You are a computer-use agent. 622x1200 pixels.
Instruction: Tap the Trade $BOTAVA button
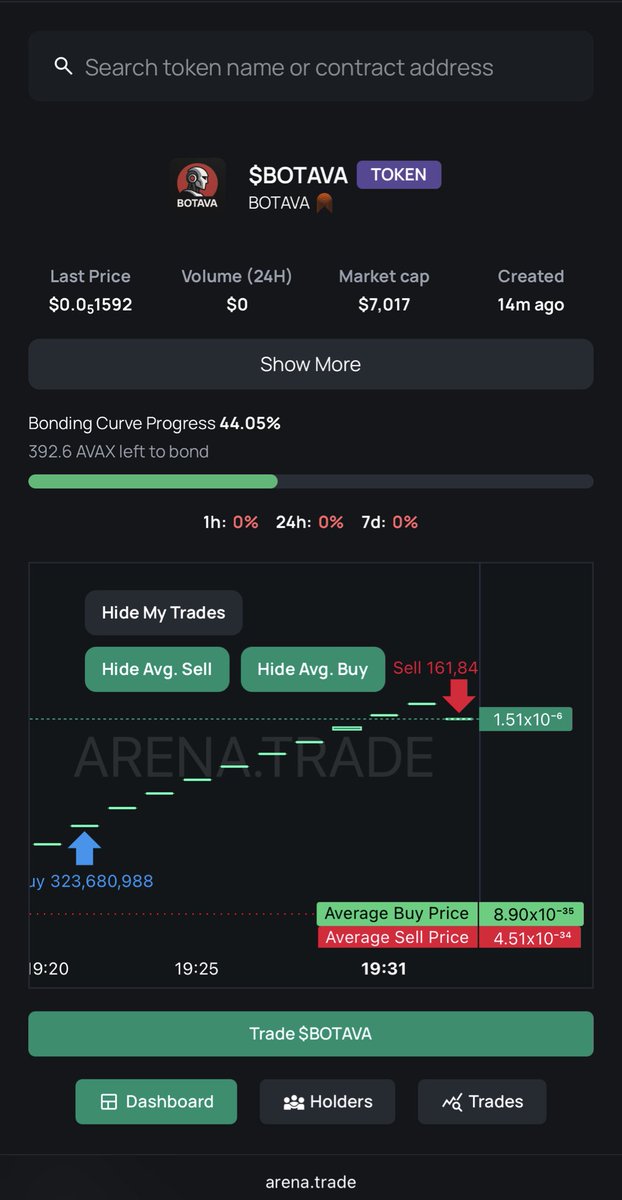click(x=310, y=1034)
